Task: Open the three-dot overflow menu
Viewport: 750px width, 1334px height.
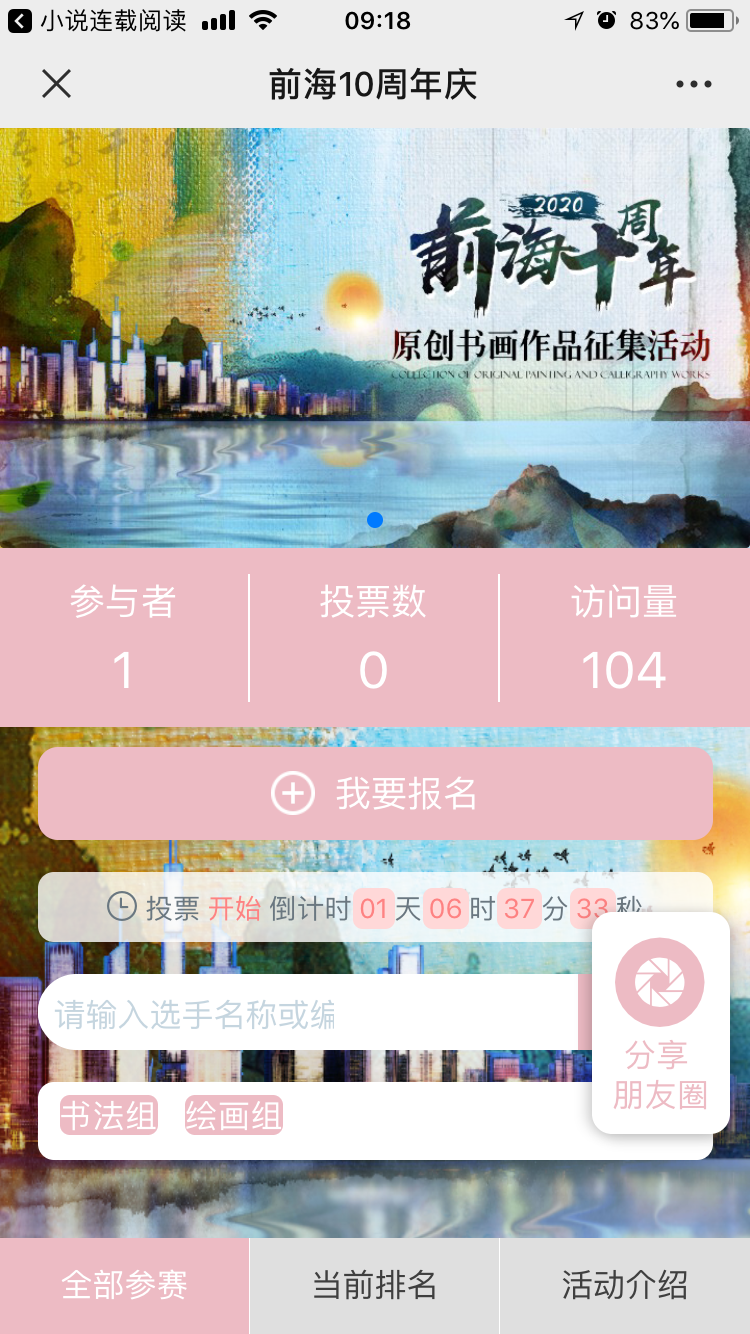Action: tap(693, 84)
